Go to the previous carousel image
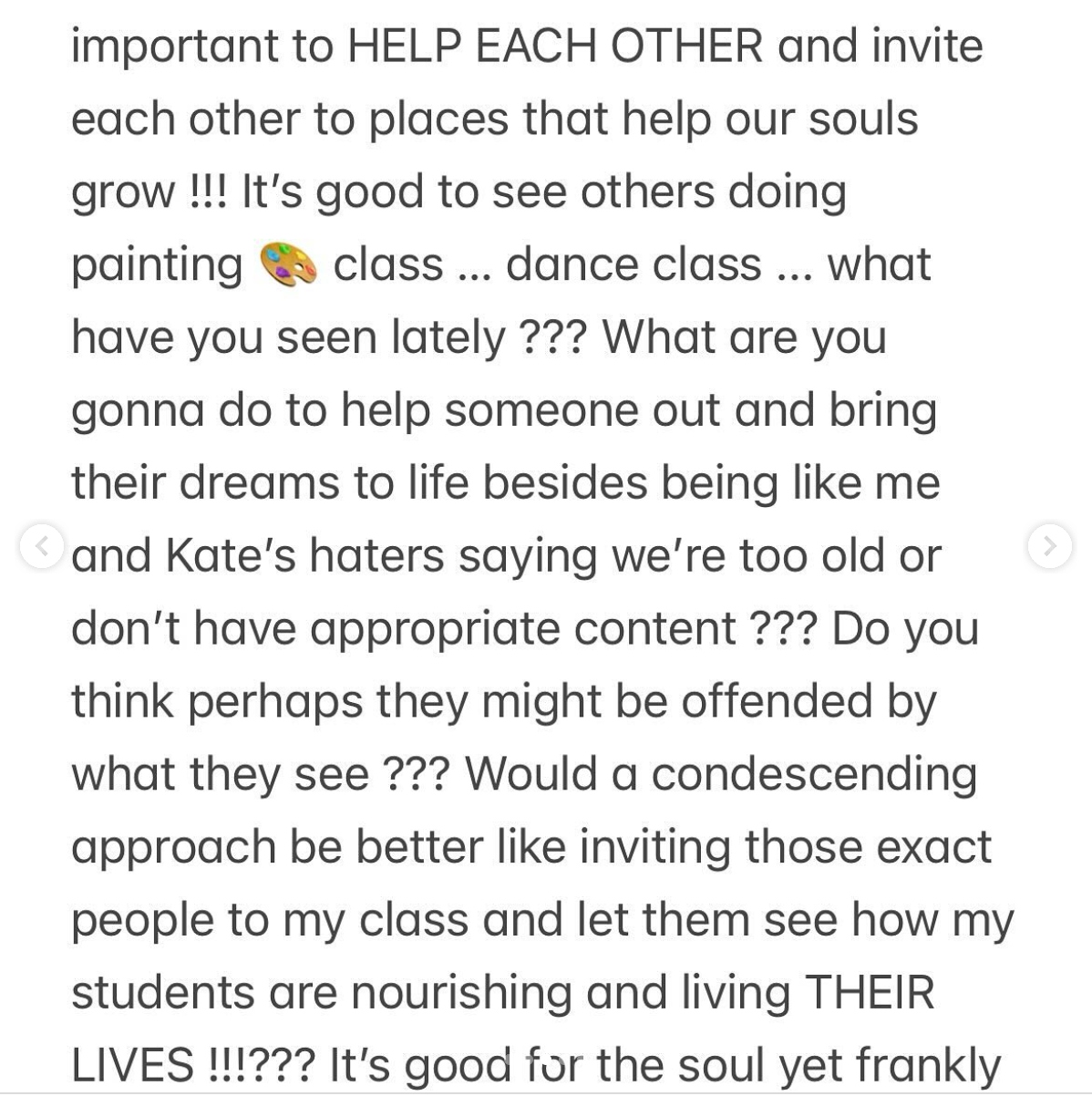This screenshot has width=1092, height=1096. [x=41, y=546]
